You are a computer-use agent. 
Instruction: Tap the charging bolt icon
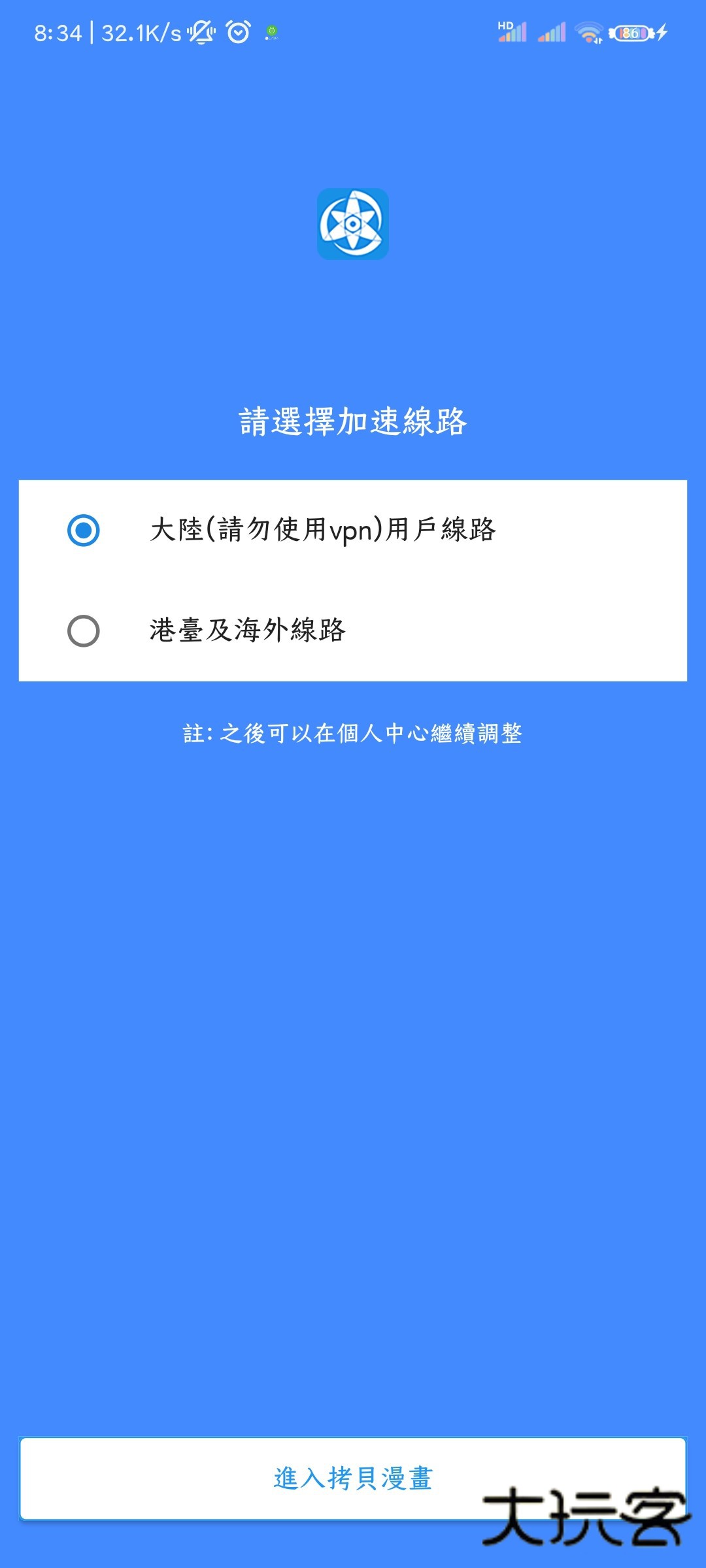[x=662, y=31]
